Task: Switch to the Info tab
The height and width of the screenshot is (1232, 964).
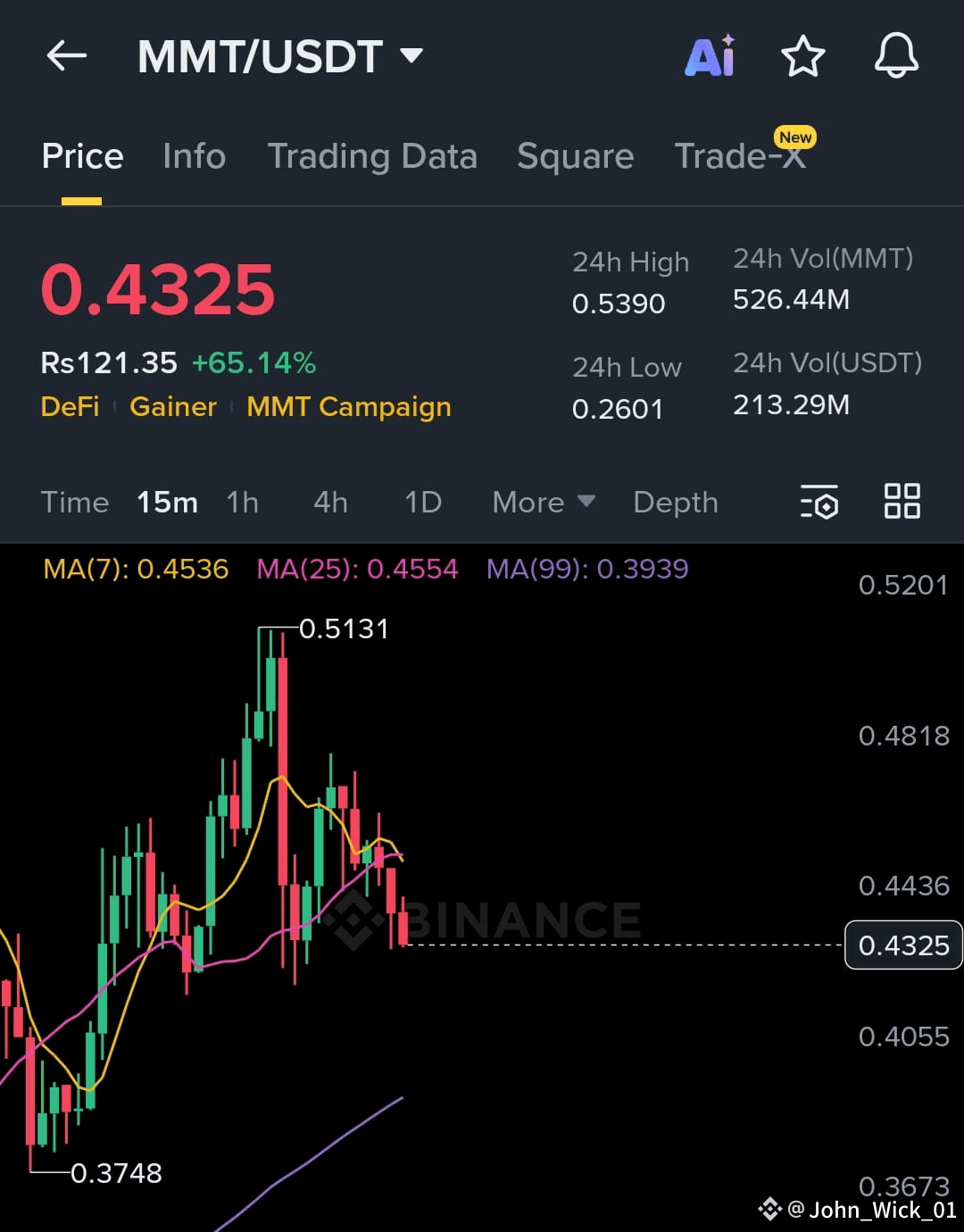Action: [194, 156]
